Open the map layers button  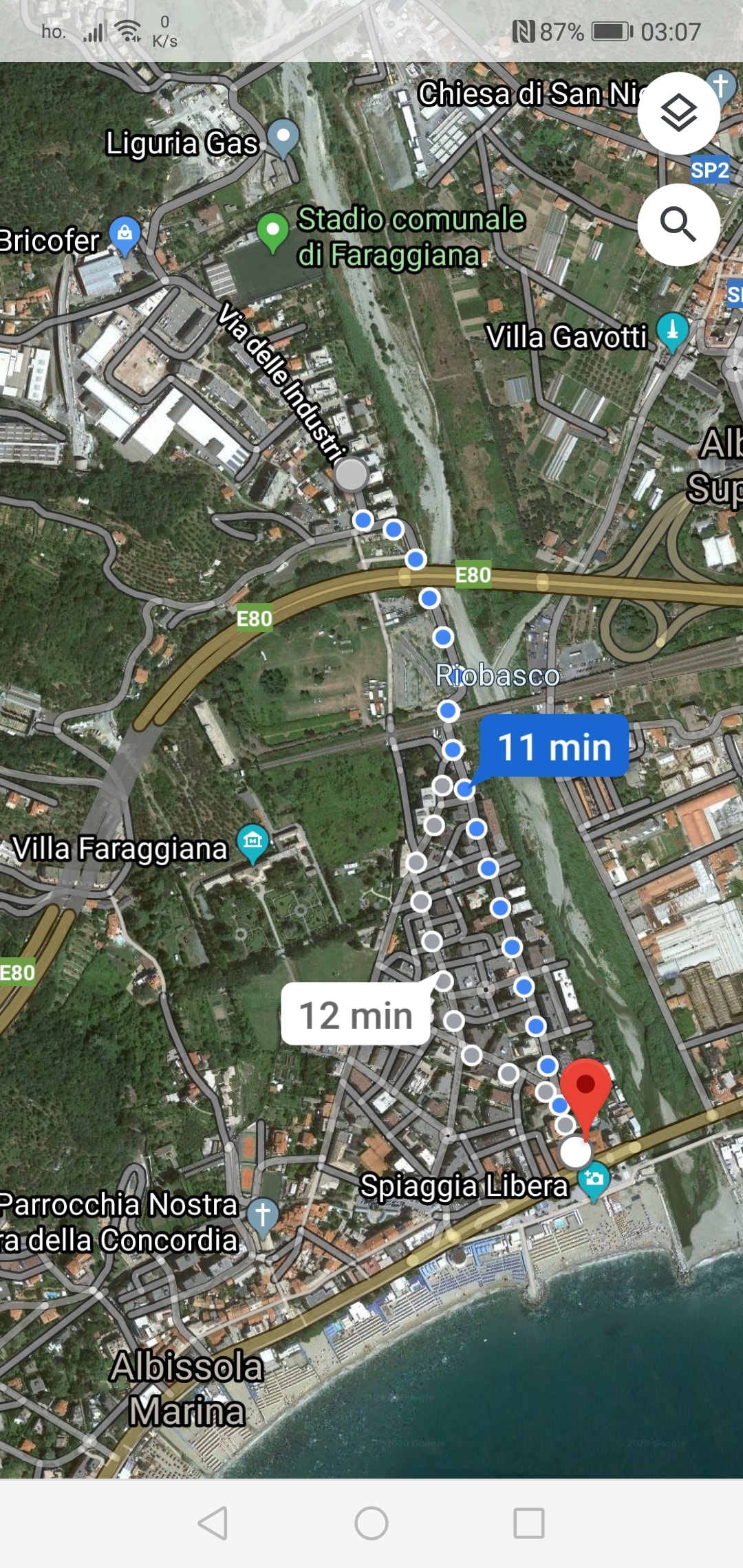(678, 113)
